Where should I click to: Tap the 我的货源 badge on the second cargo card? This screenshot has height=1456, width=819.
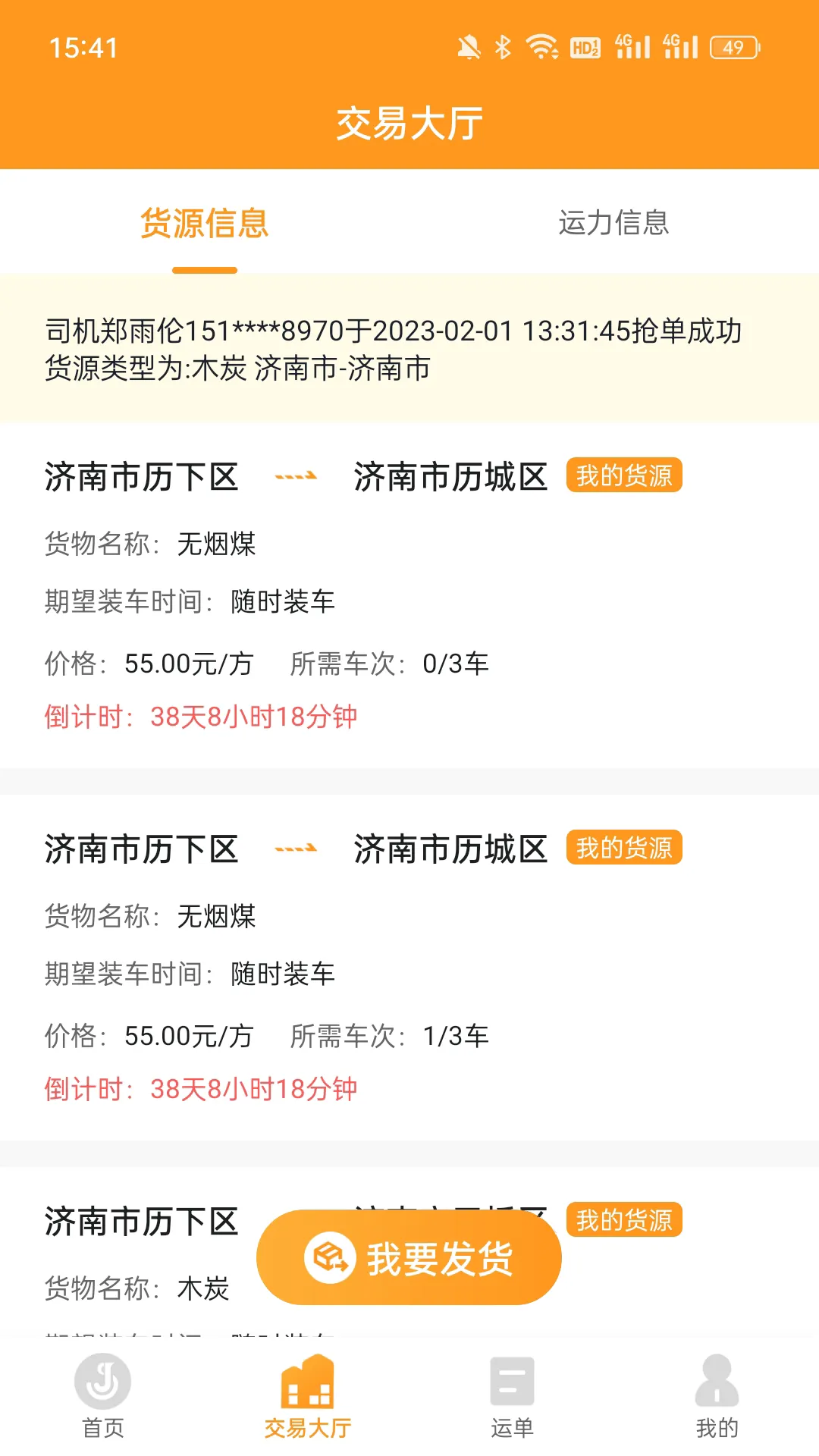623,849
